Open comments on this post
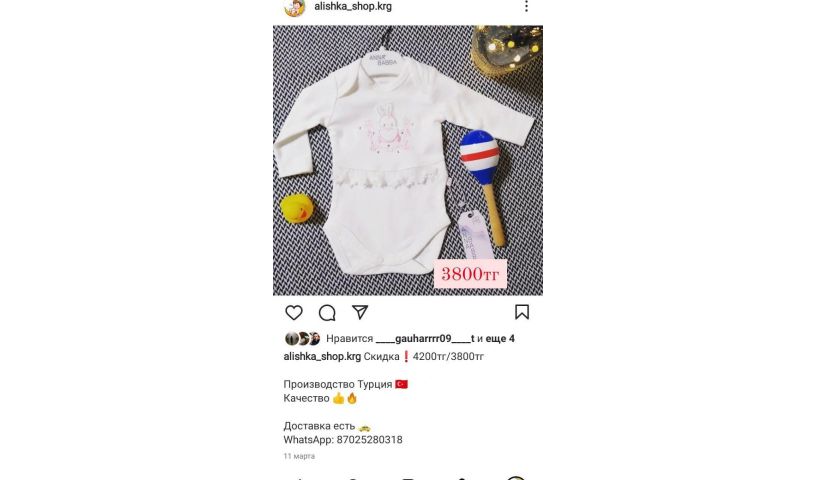This screenshot has height=480, width=816. click(327, 312)
